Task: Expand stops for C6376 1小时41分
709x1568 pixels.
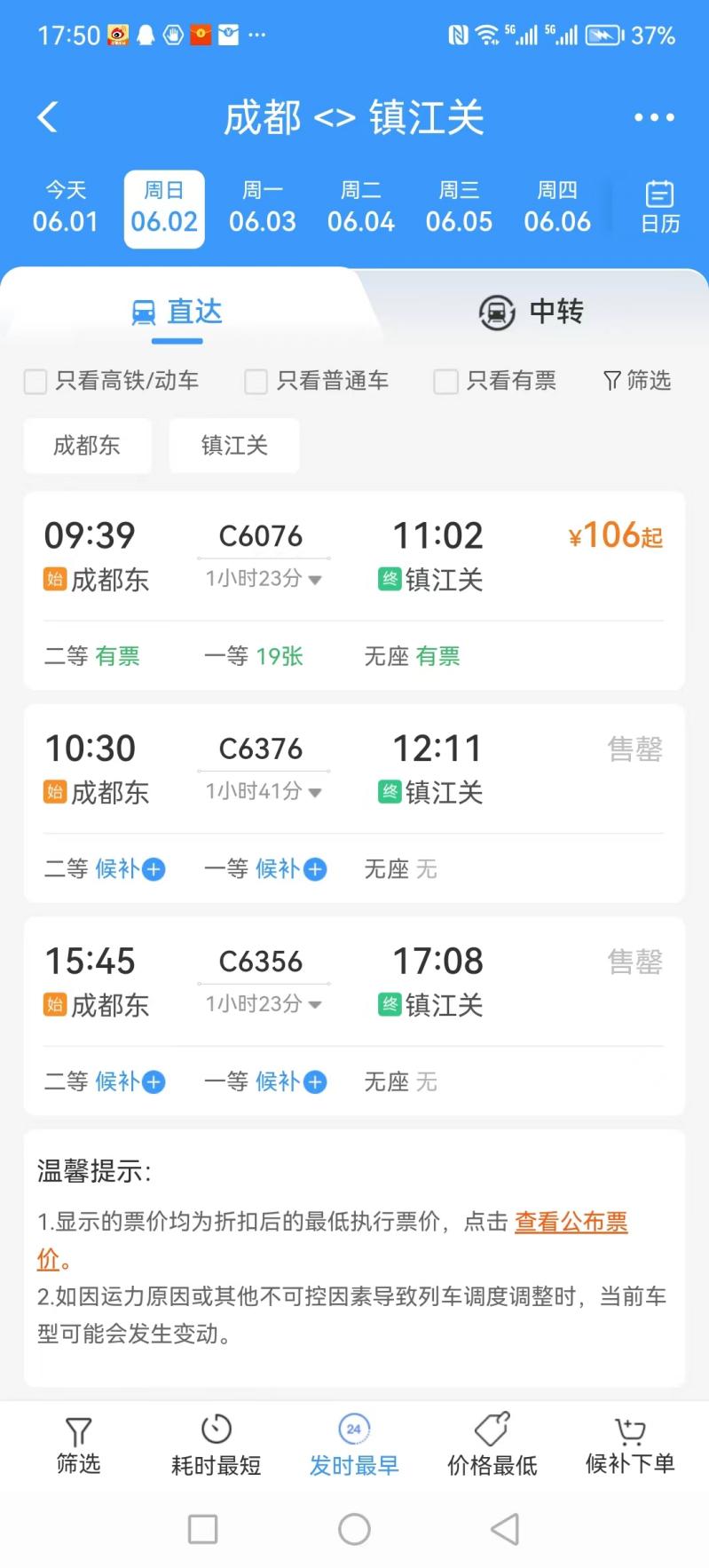Action: click(x=264, y=791)
